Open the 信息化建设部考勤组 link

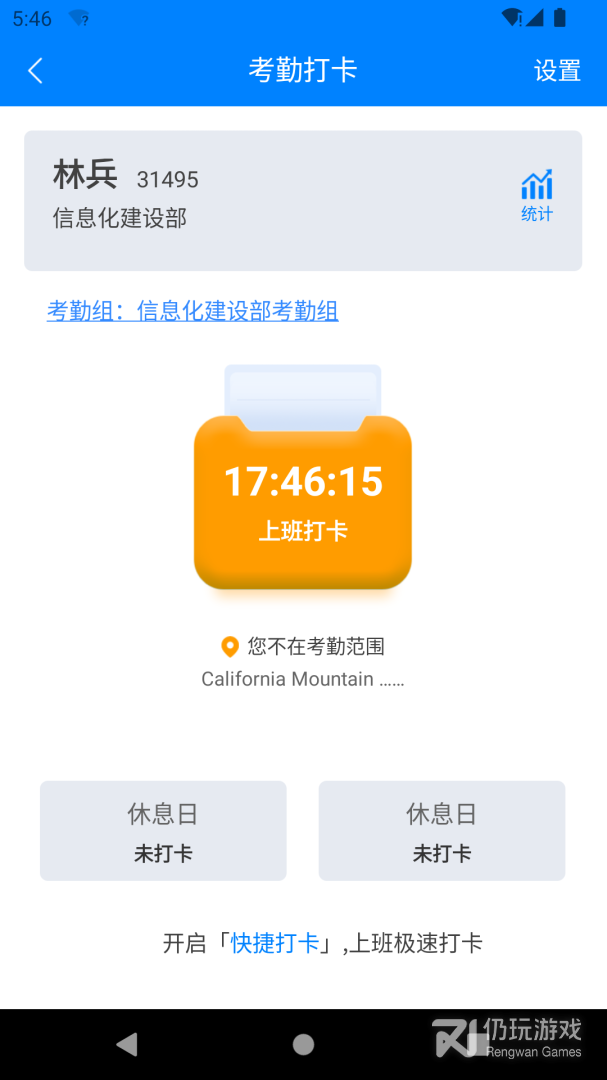click(193, 311)
